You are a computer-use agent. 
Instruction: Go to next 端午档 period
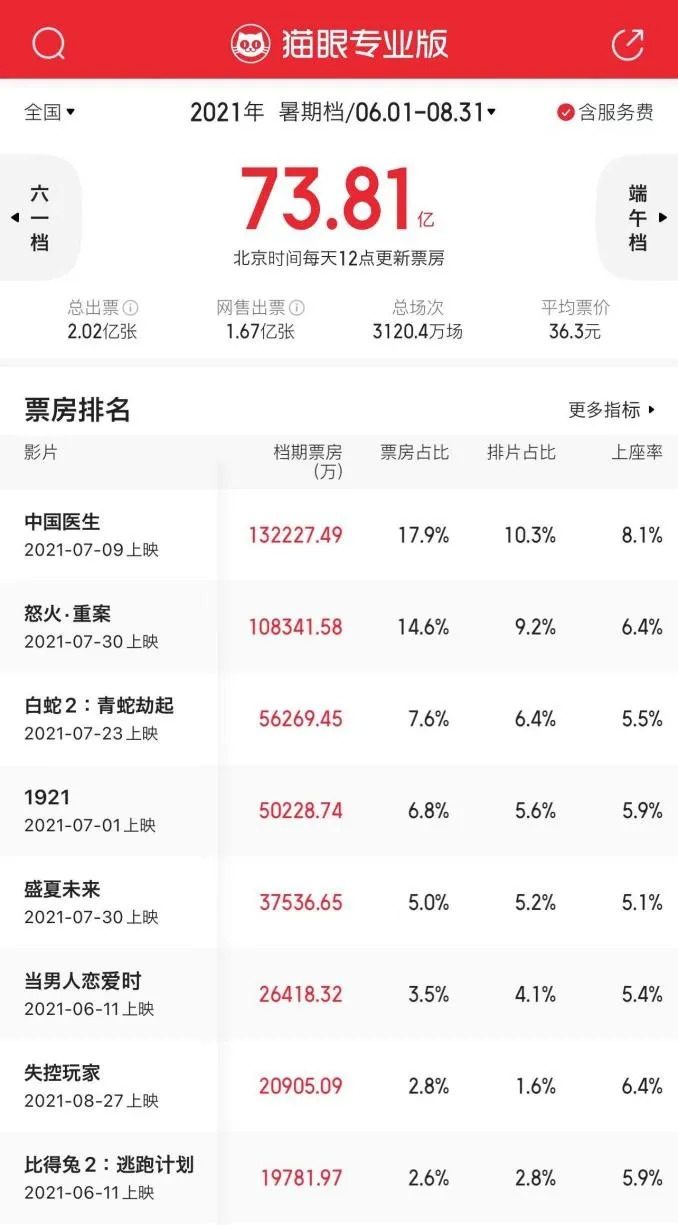[637, 218]
